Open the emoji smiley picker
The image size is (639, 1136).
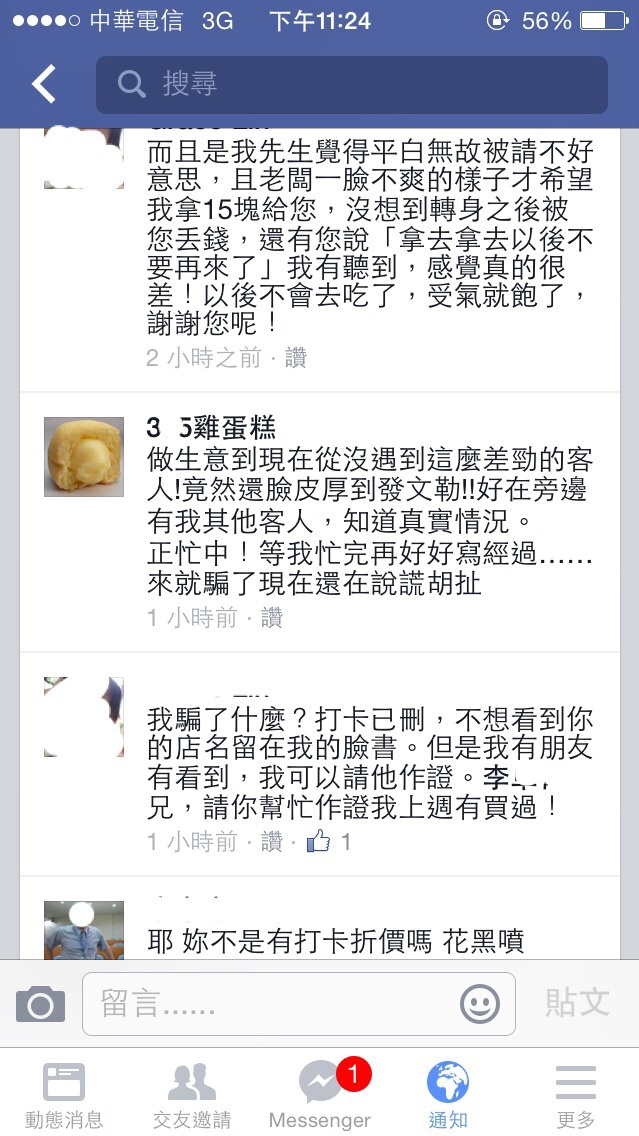point(480,1004)
